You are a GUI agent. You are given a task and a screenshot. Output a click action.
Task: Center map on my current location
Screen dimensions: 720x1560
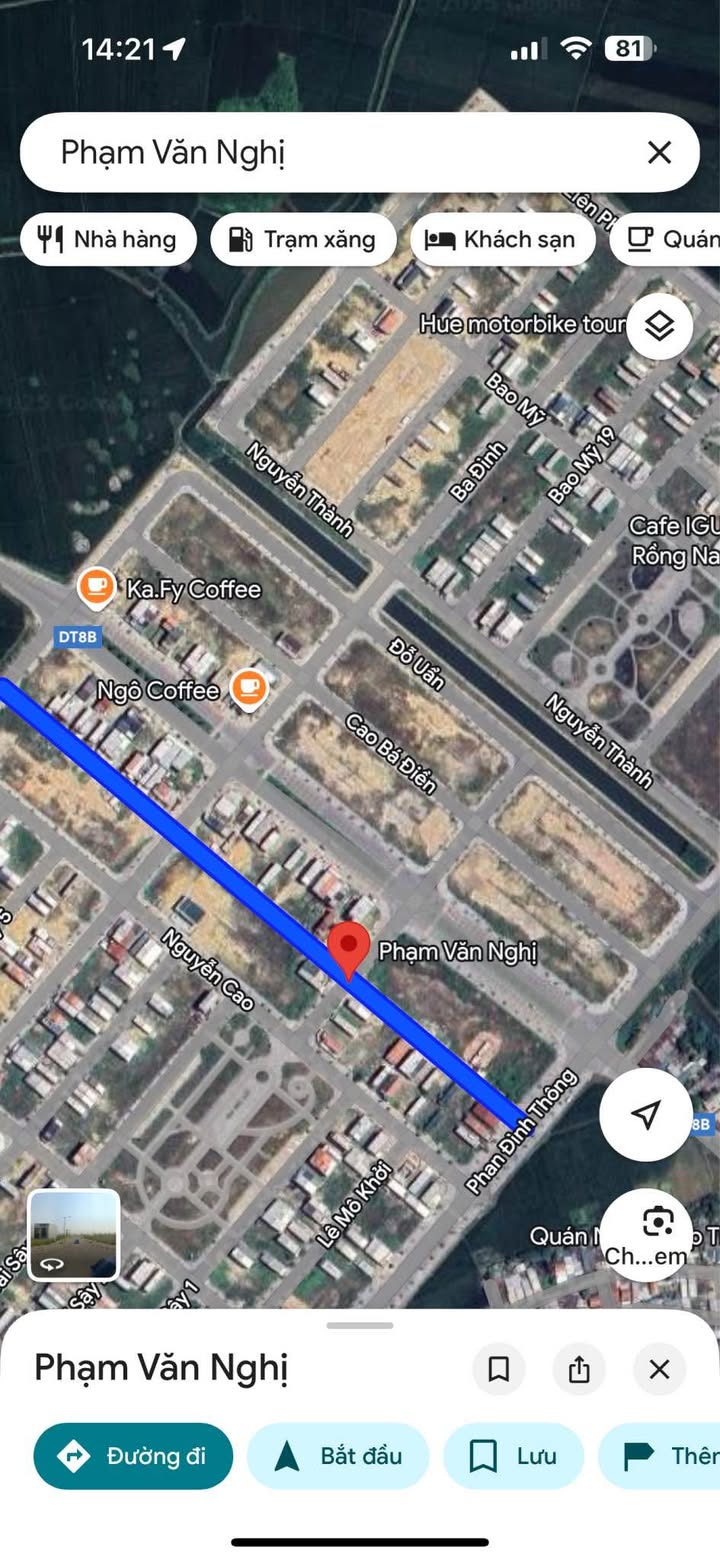[645, 1114]
